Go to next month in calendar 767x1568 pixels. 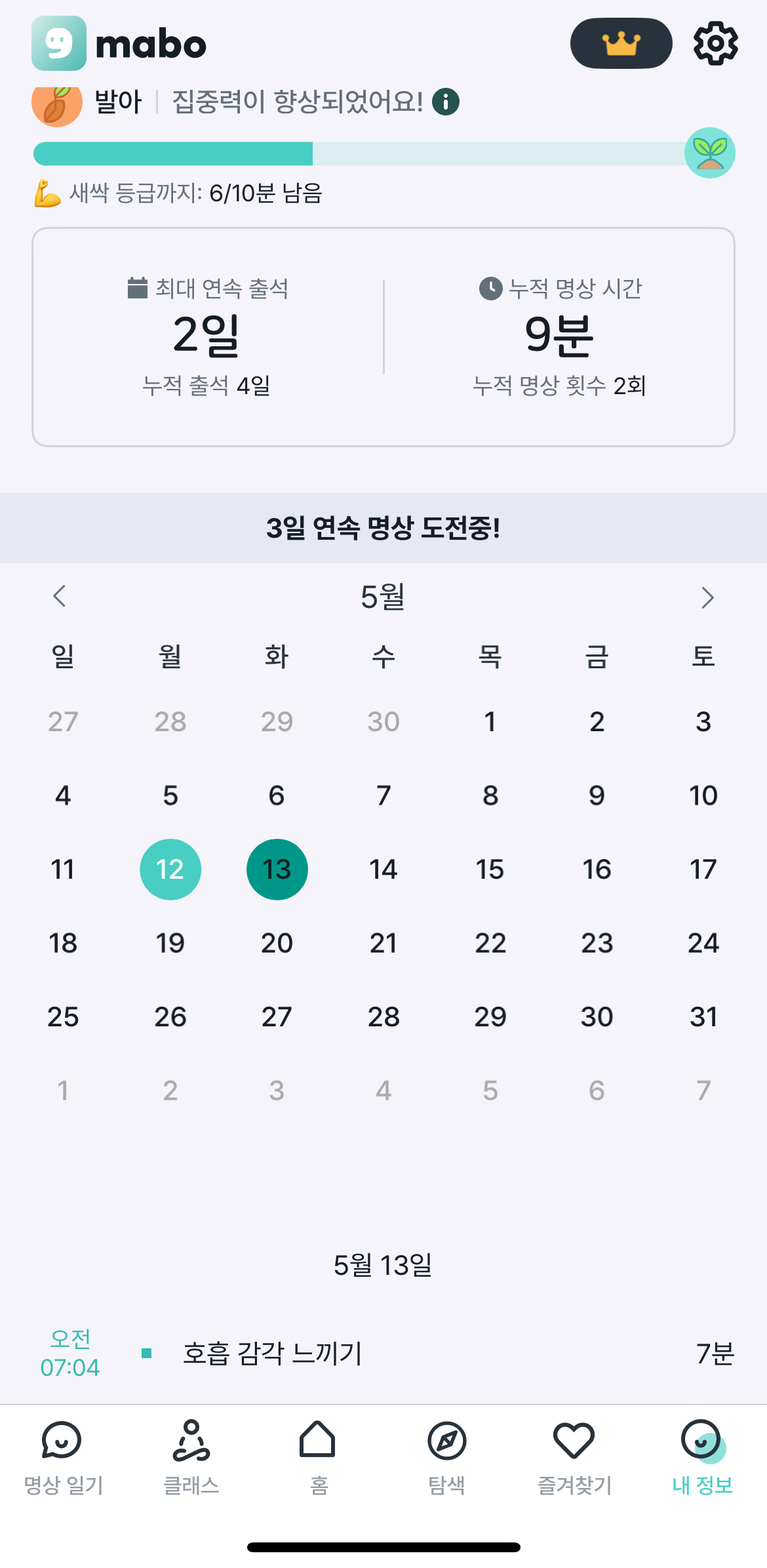(707, 597)
